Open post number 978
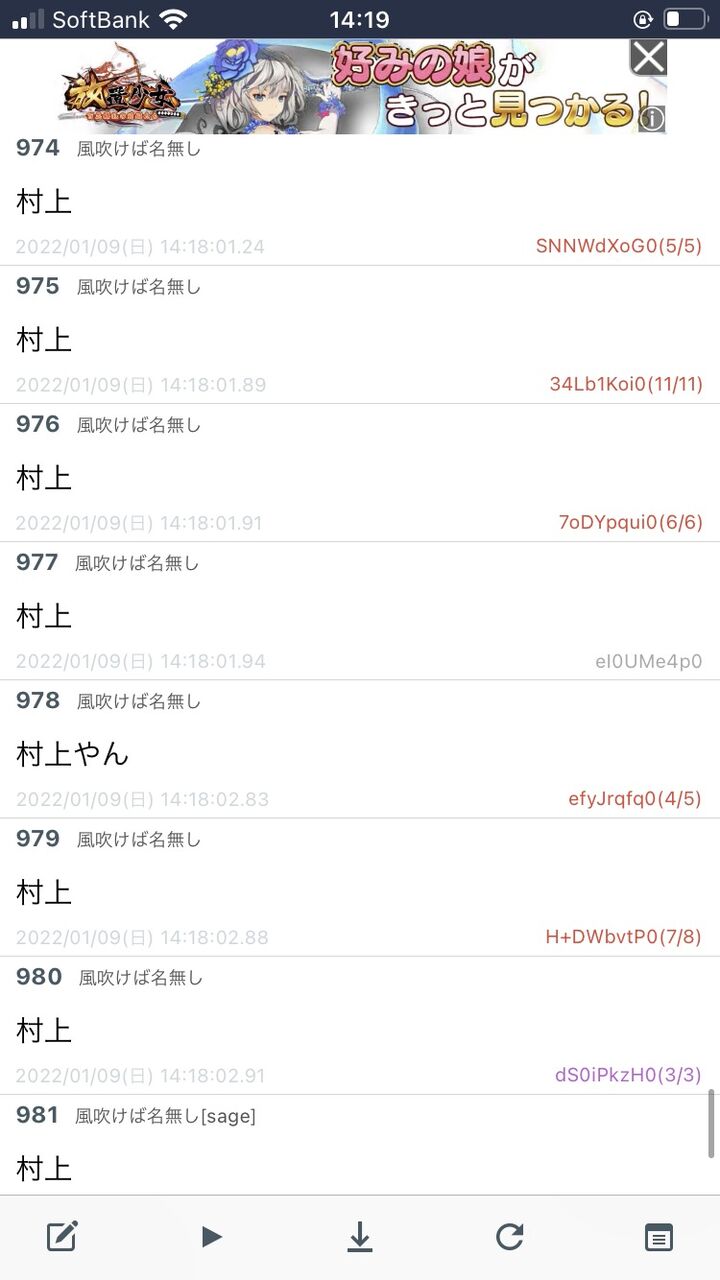 pyautogui.click(x=38, y=701)
